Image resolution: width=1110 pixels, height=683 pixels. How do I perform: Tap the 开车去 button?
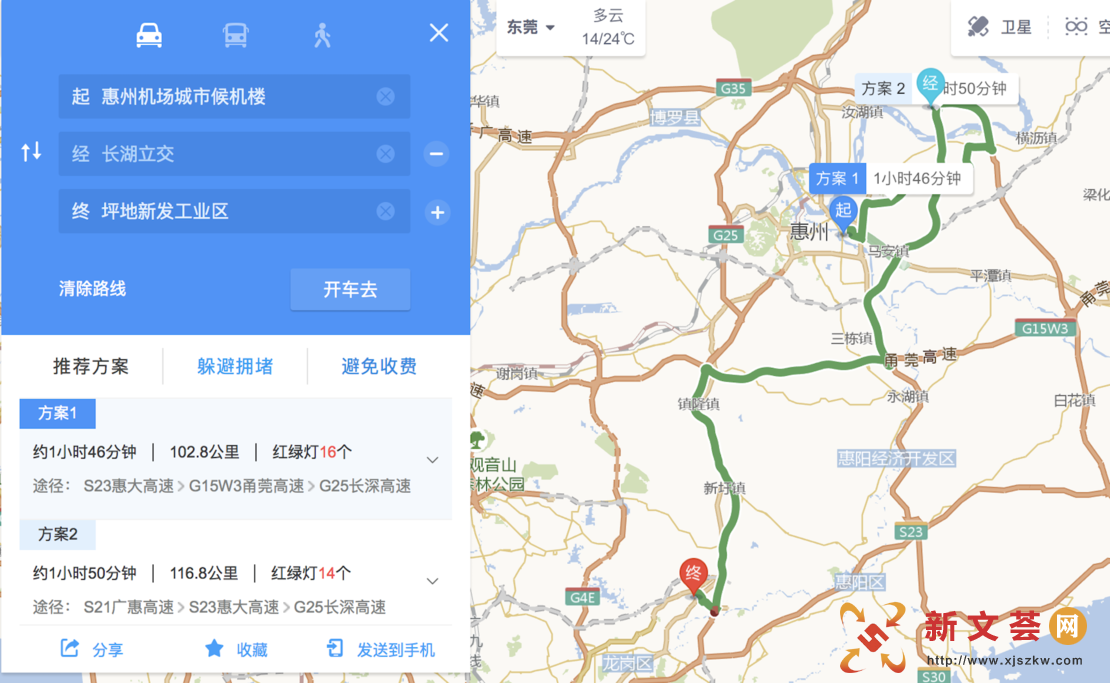point(350,289)
